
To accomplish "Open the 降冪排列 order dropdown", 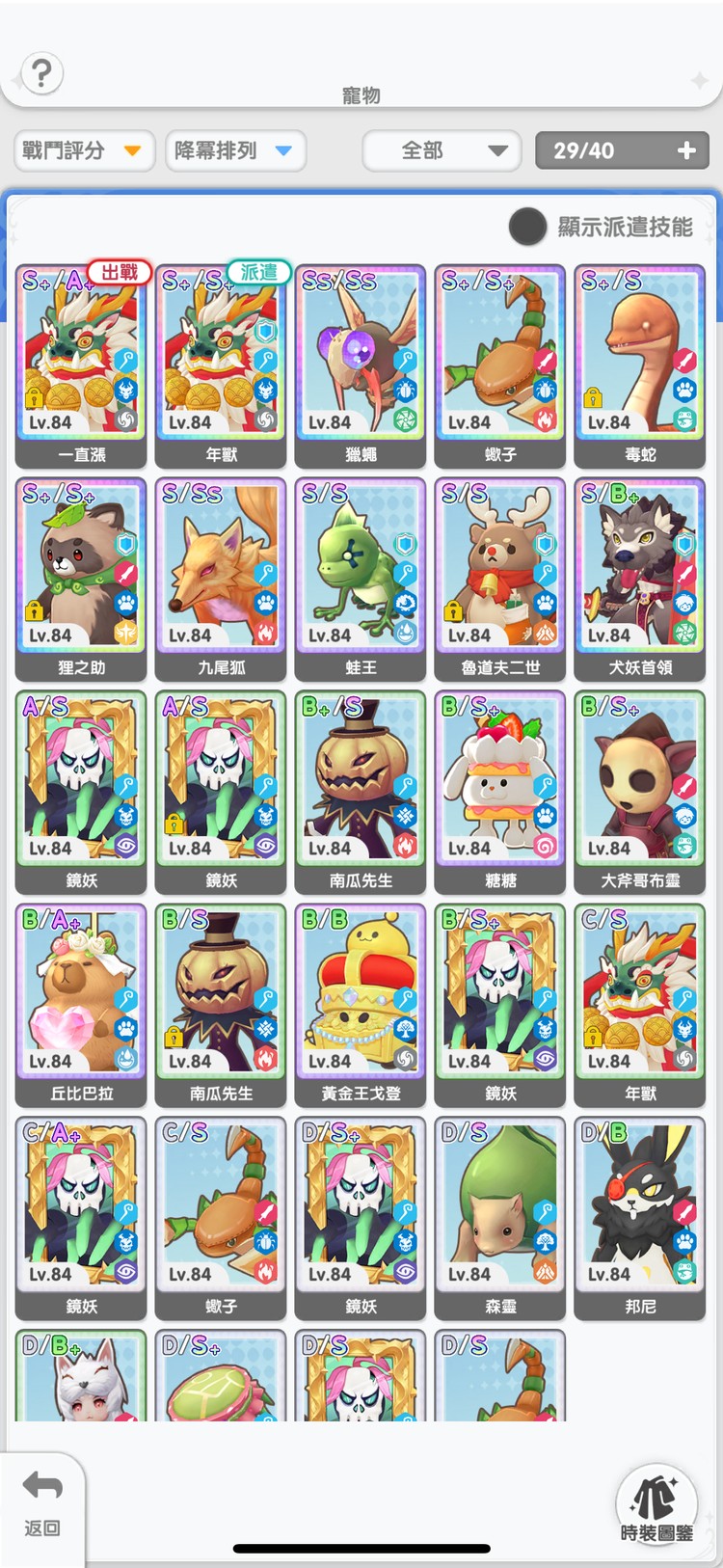I will [235, 150].
